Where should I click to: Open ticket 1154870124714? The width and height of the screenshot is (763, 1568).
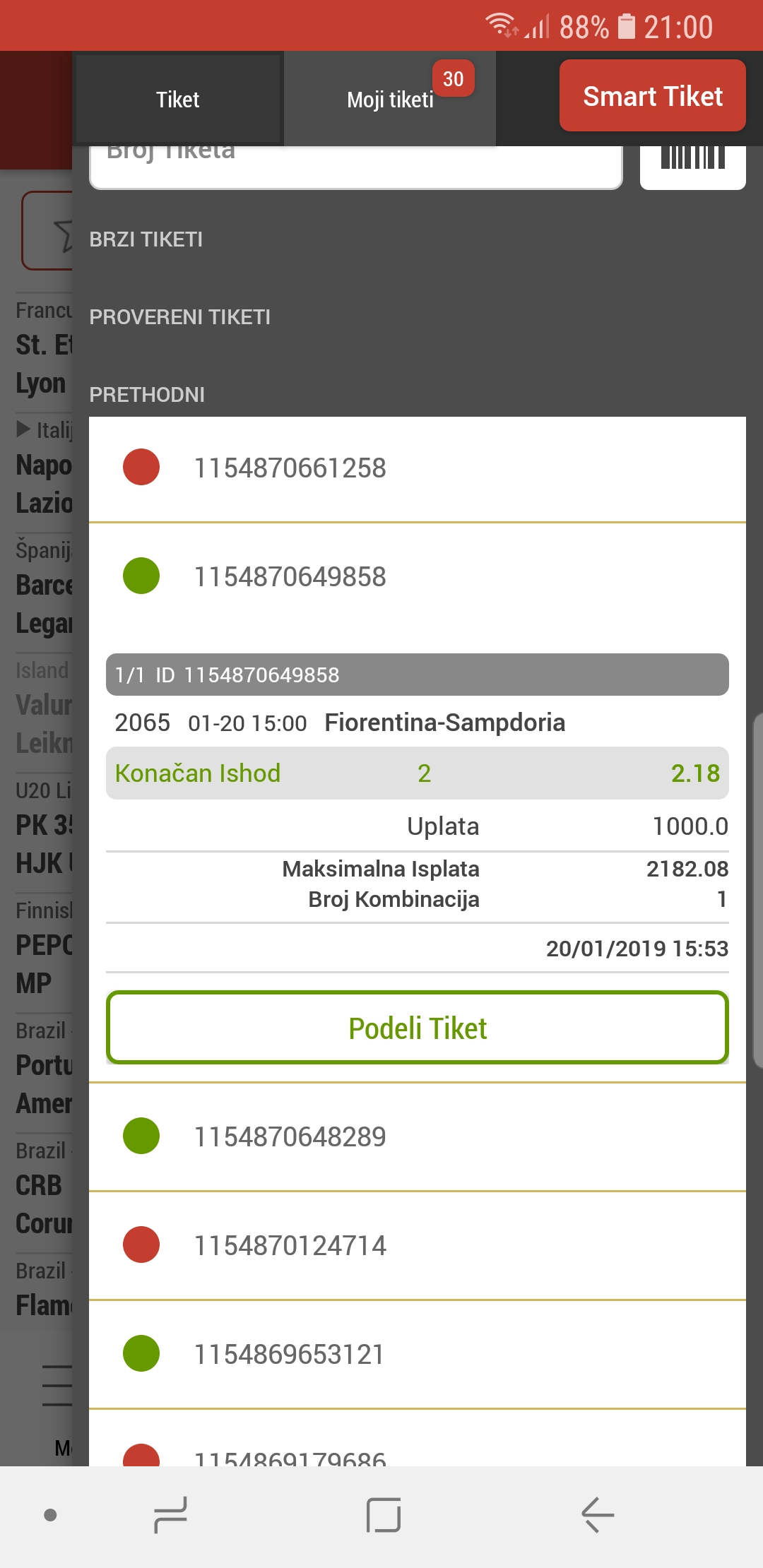coord(417,1245)
